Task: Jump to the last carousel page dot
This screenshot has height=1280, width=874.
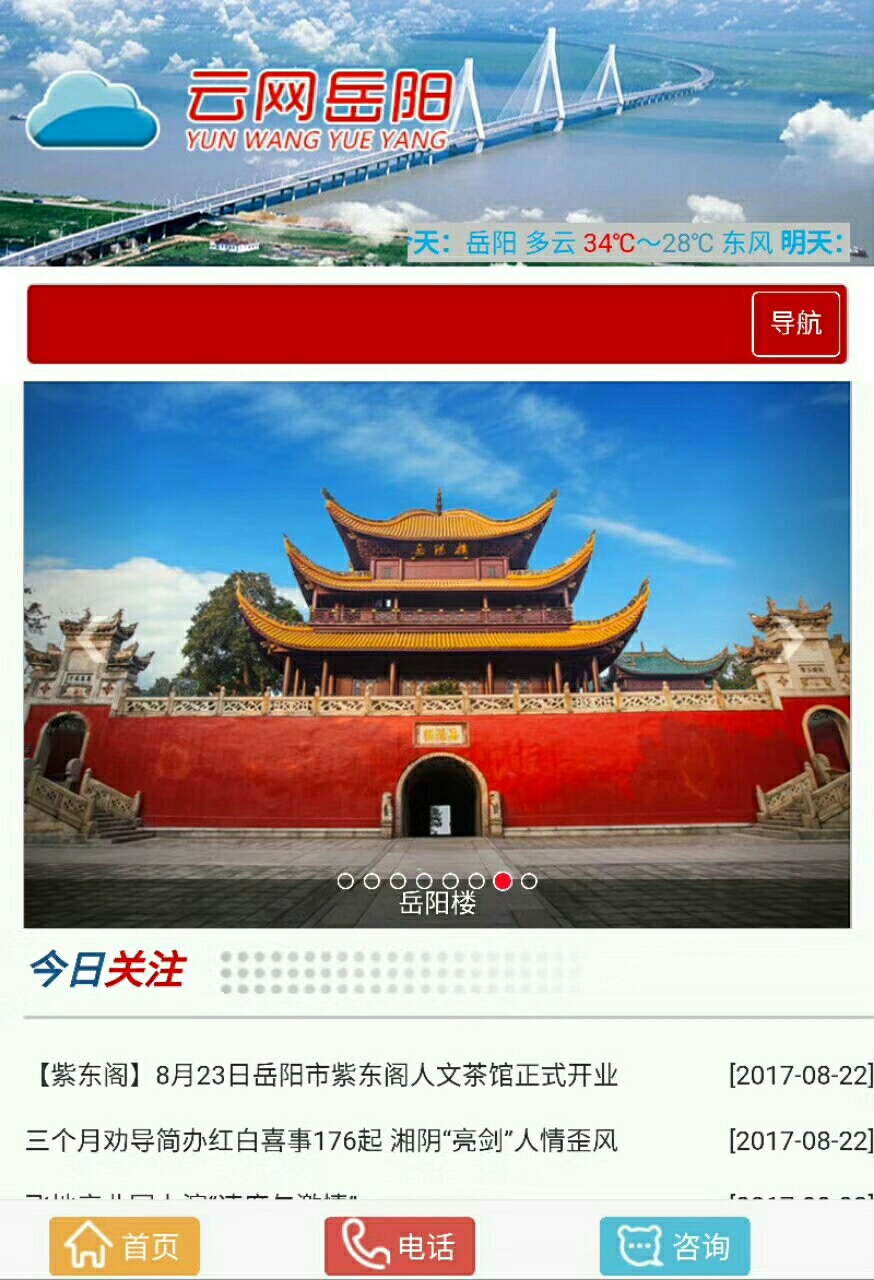Action: click(529, 881)
